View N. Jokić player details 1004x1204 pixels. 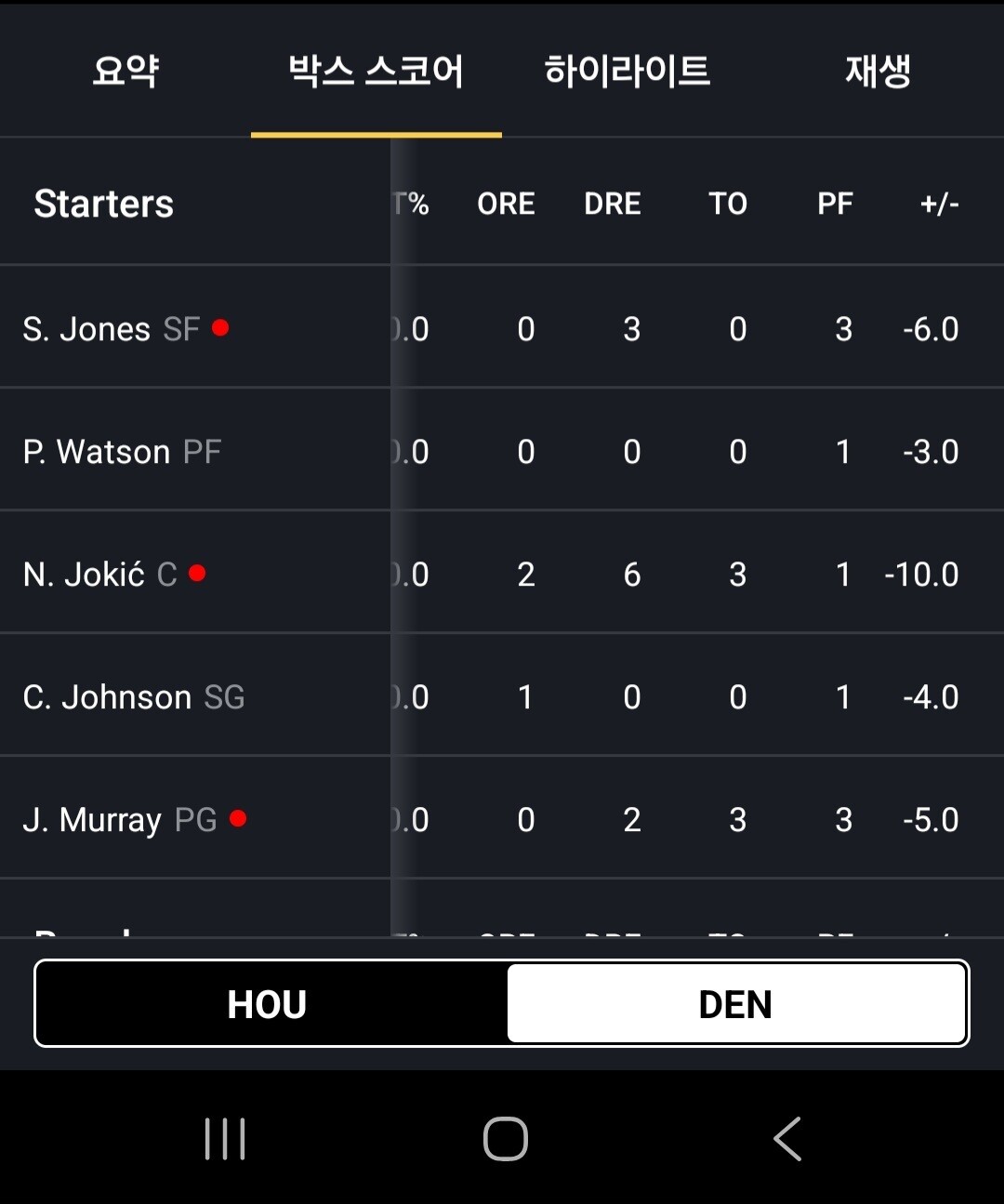(x=502, y=573)
